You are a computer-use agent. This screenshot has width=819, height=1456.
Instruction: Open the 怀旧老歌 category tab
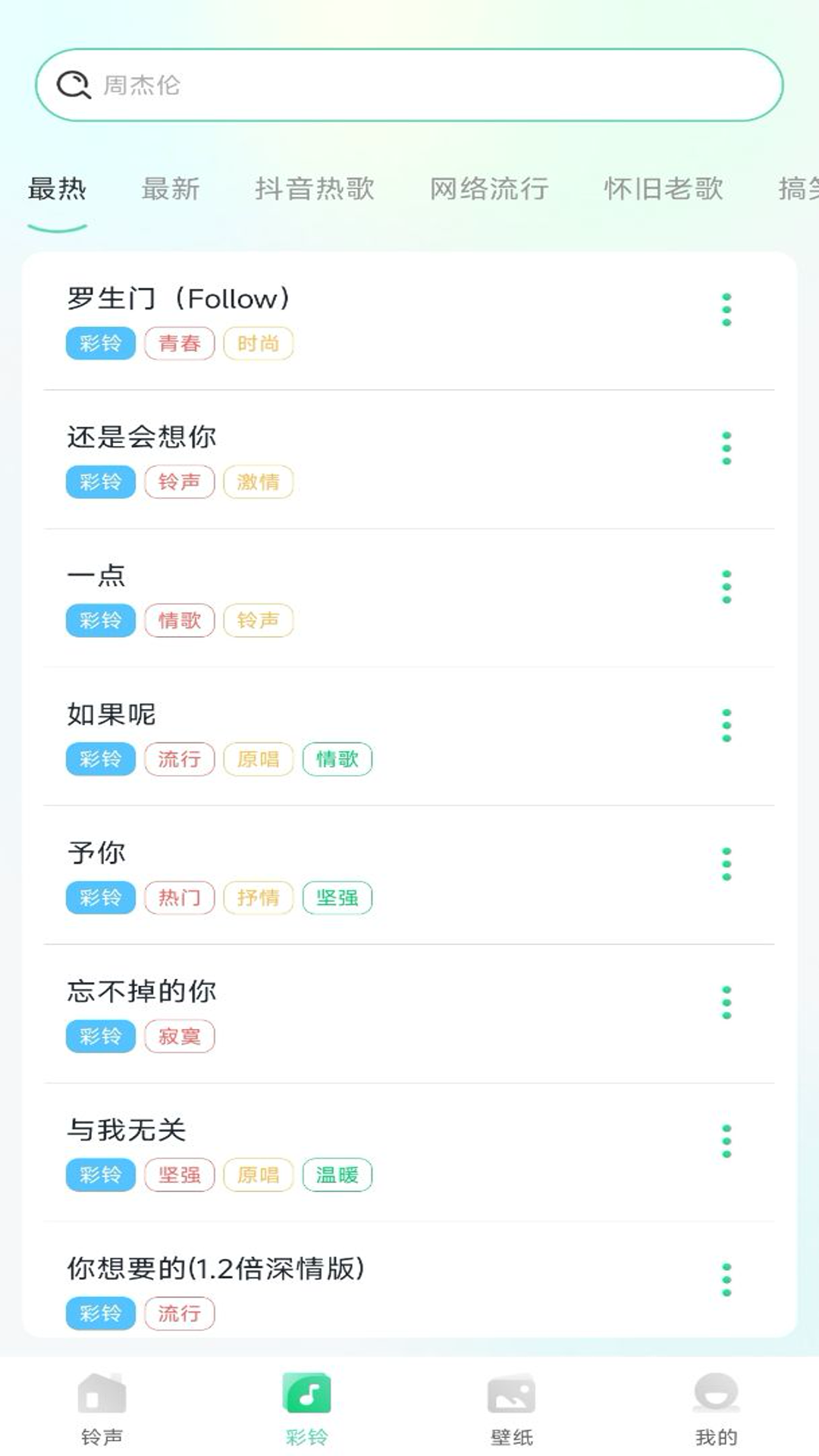[x=663, y=190]
